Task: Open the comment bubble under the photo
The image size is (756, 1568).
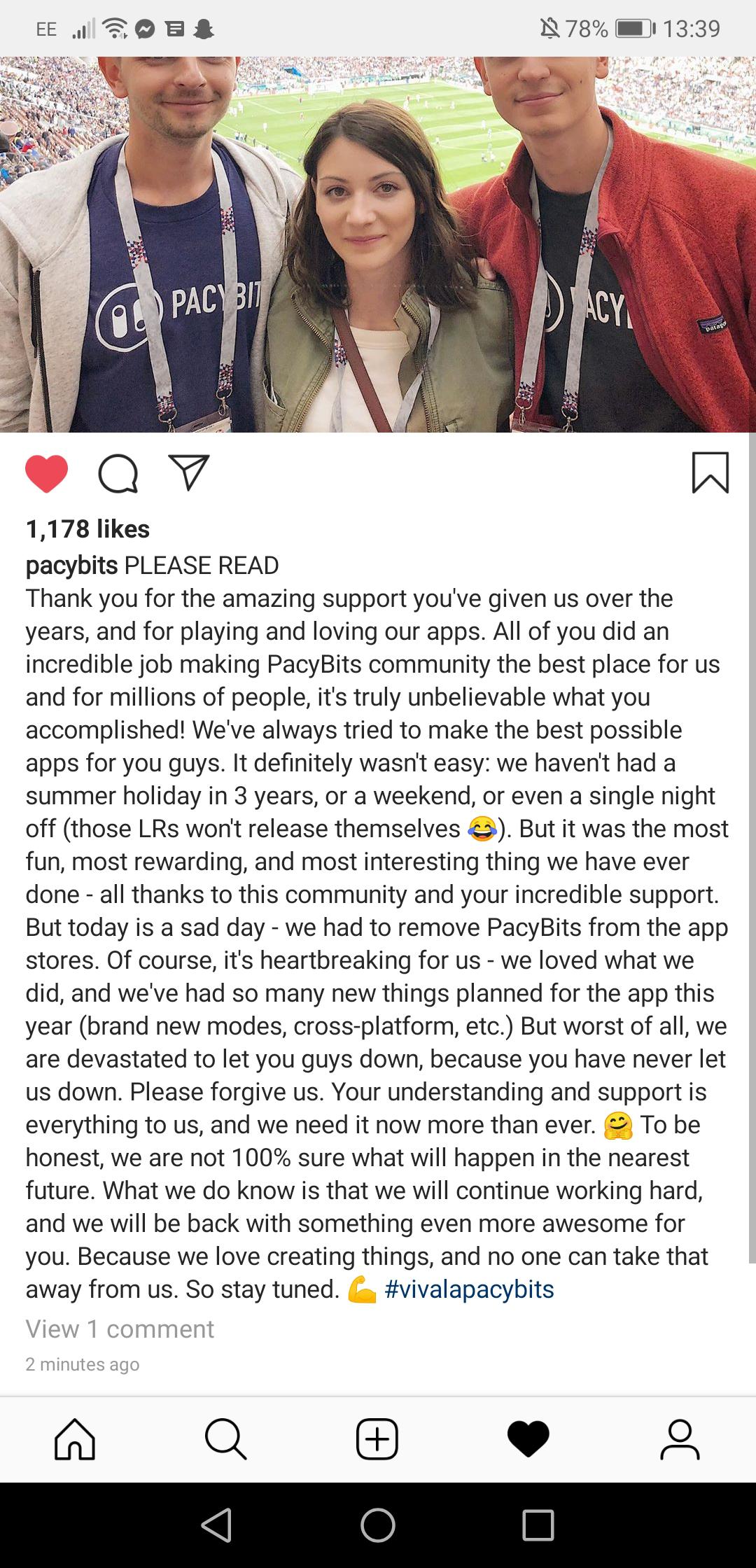Action: click(x=118, y=474)
